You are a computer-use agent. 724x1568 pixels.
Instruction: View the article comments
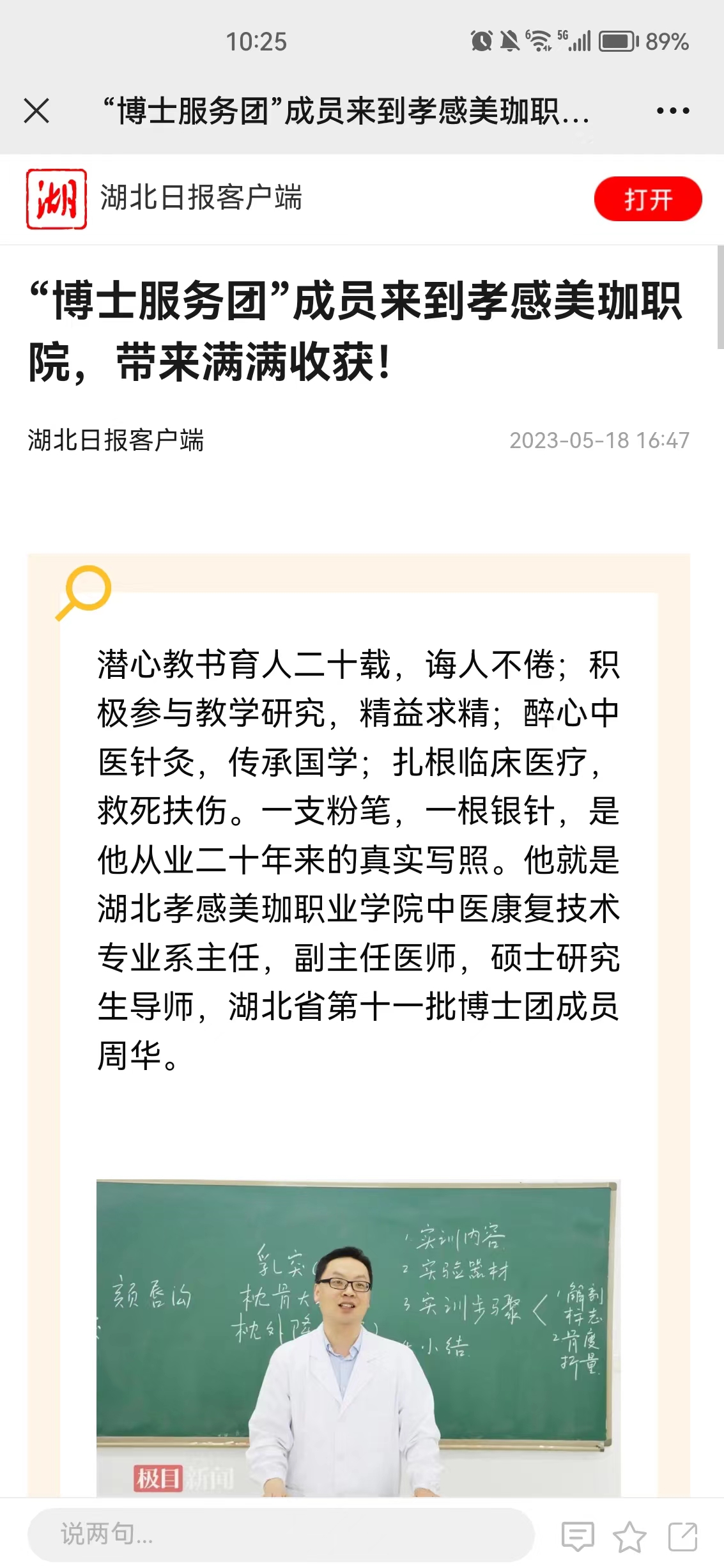[578, 1537]
